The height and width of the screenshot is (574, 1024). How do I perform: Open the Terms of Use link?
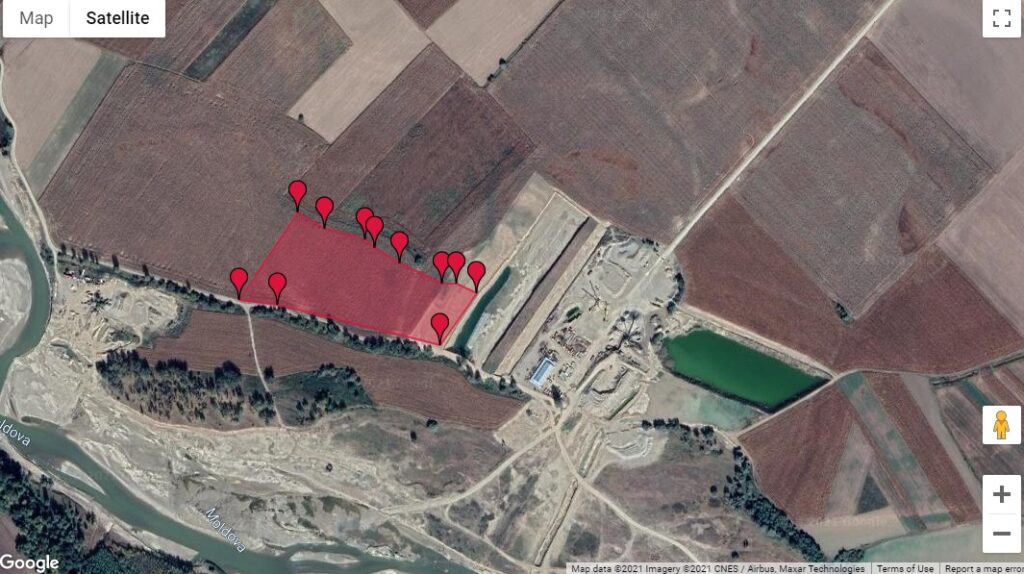tap(905, 568)
